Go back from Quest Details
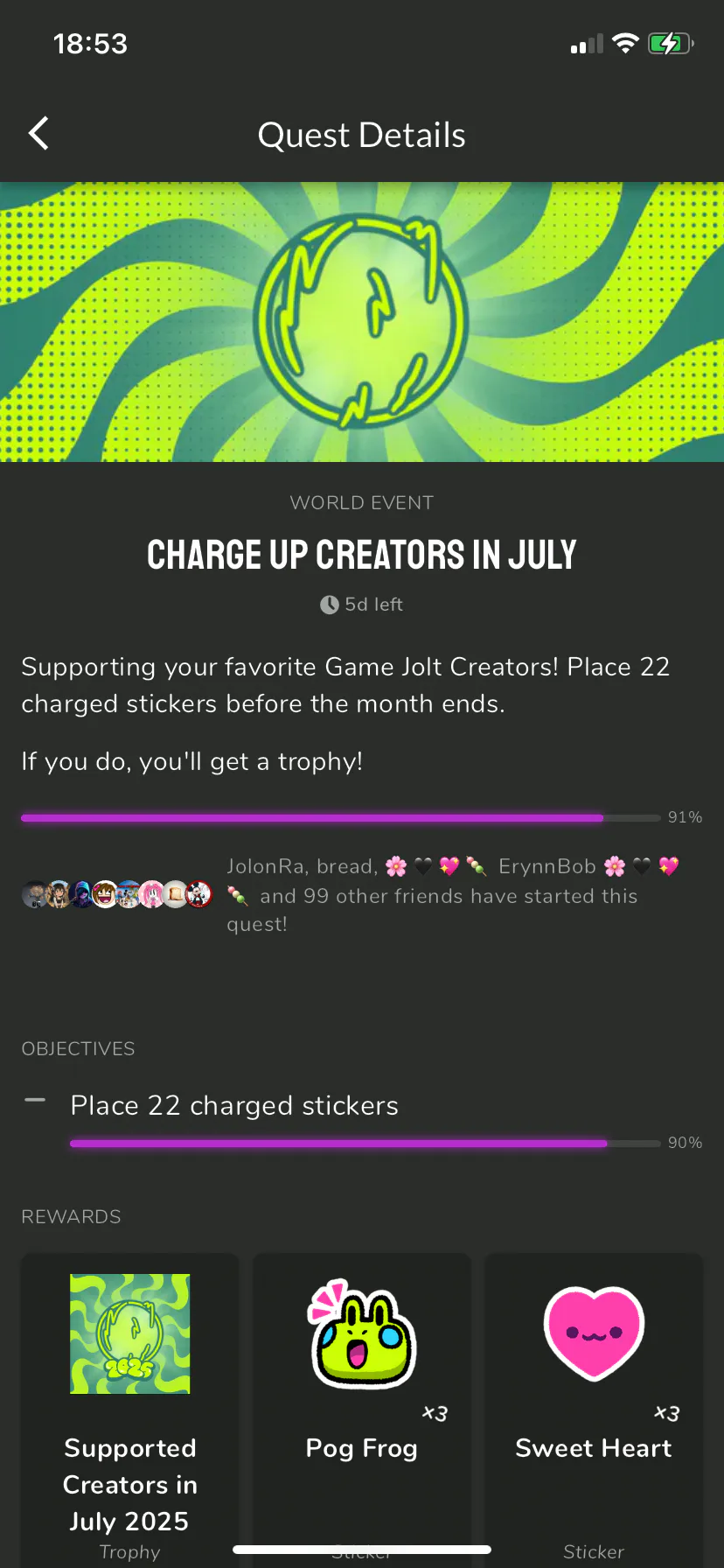 point(38,134)
